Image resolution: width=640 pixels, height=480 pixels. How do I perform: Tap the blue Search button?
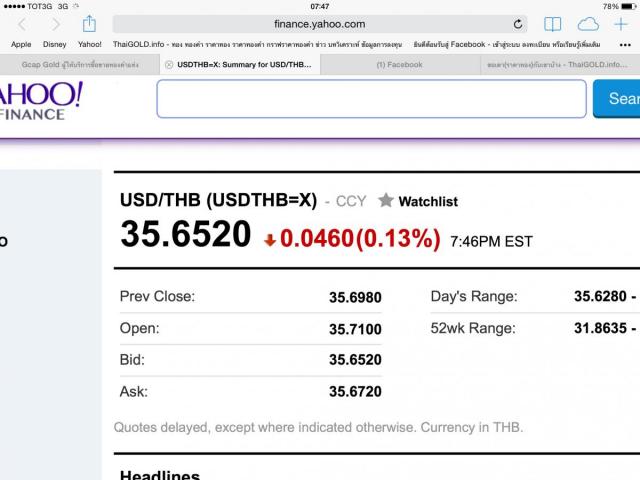617,99
